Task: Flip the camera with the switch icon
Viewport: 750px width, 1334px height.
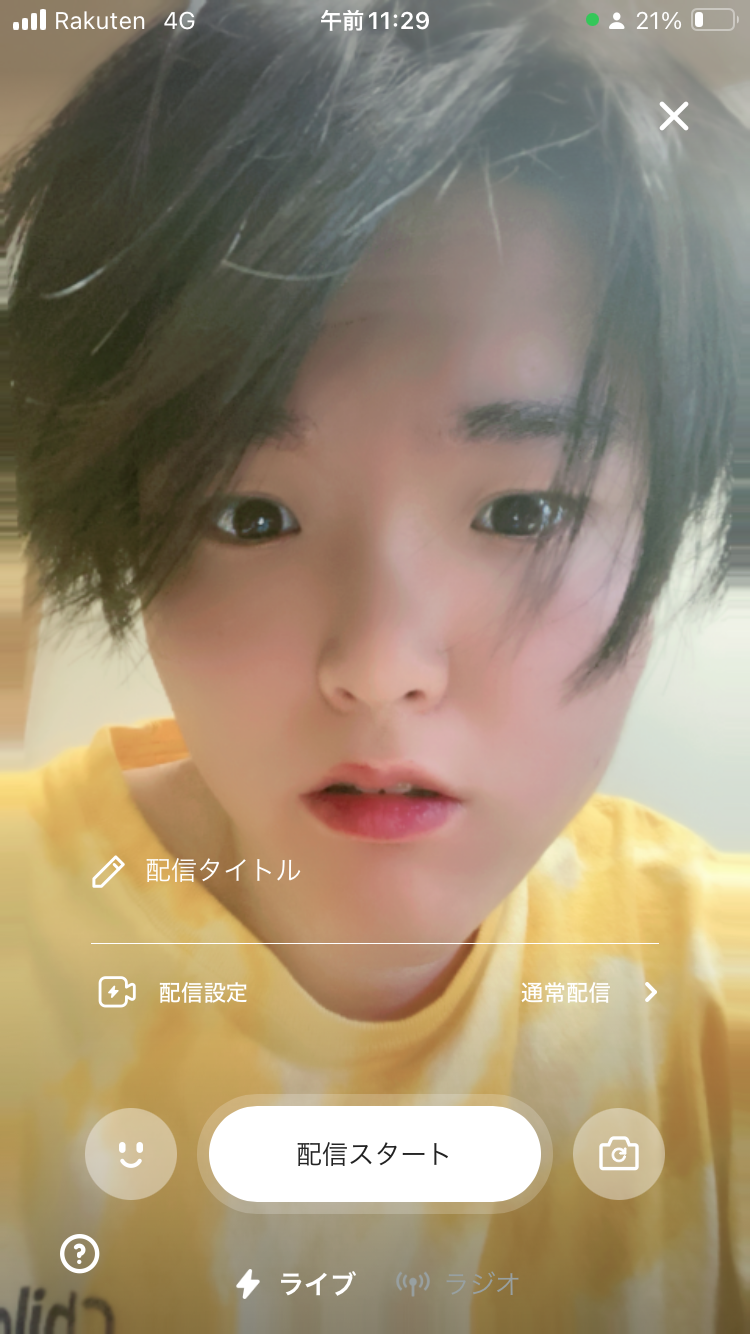Action: [x=619, y=1154]
